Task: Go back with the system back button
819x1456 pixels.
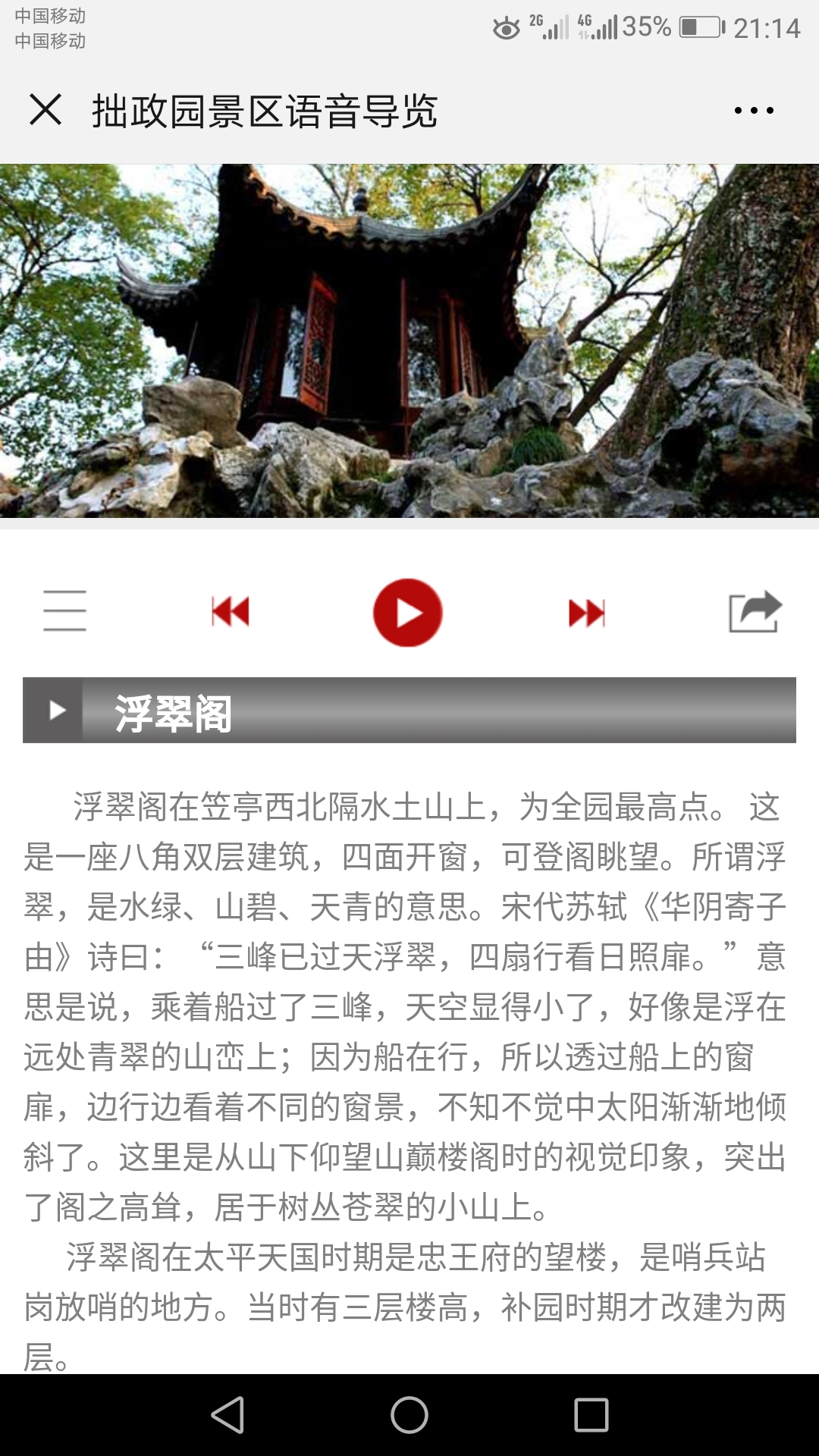Action: (227, 1415)
